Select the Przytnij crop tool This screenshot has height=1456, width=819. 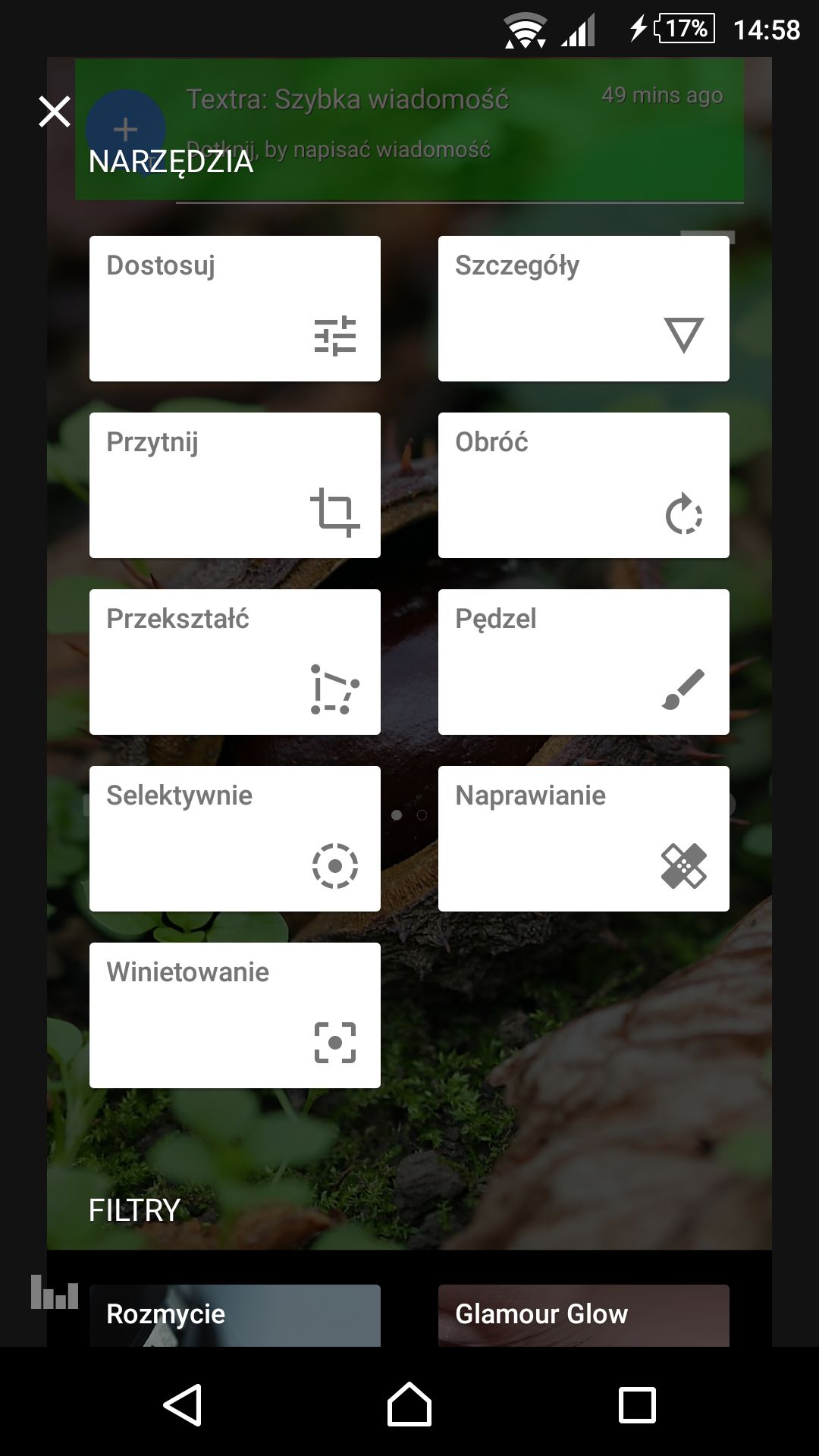pyautogui.click(x=235, y=485)
